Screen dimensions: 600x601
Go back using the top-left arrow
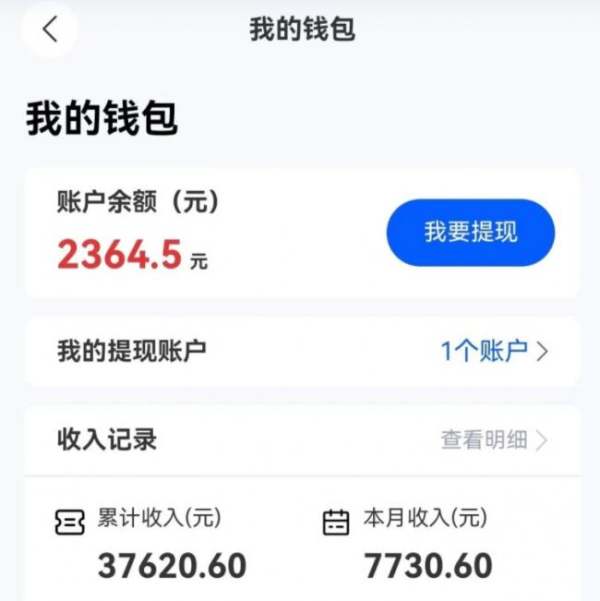click(x=50, y=30)
